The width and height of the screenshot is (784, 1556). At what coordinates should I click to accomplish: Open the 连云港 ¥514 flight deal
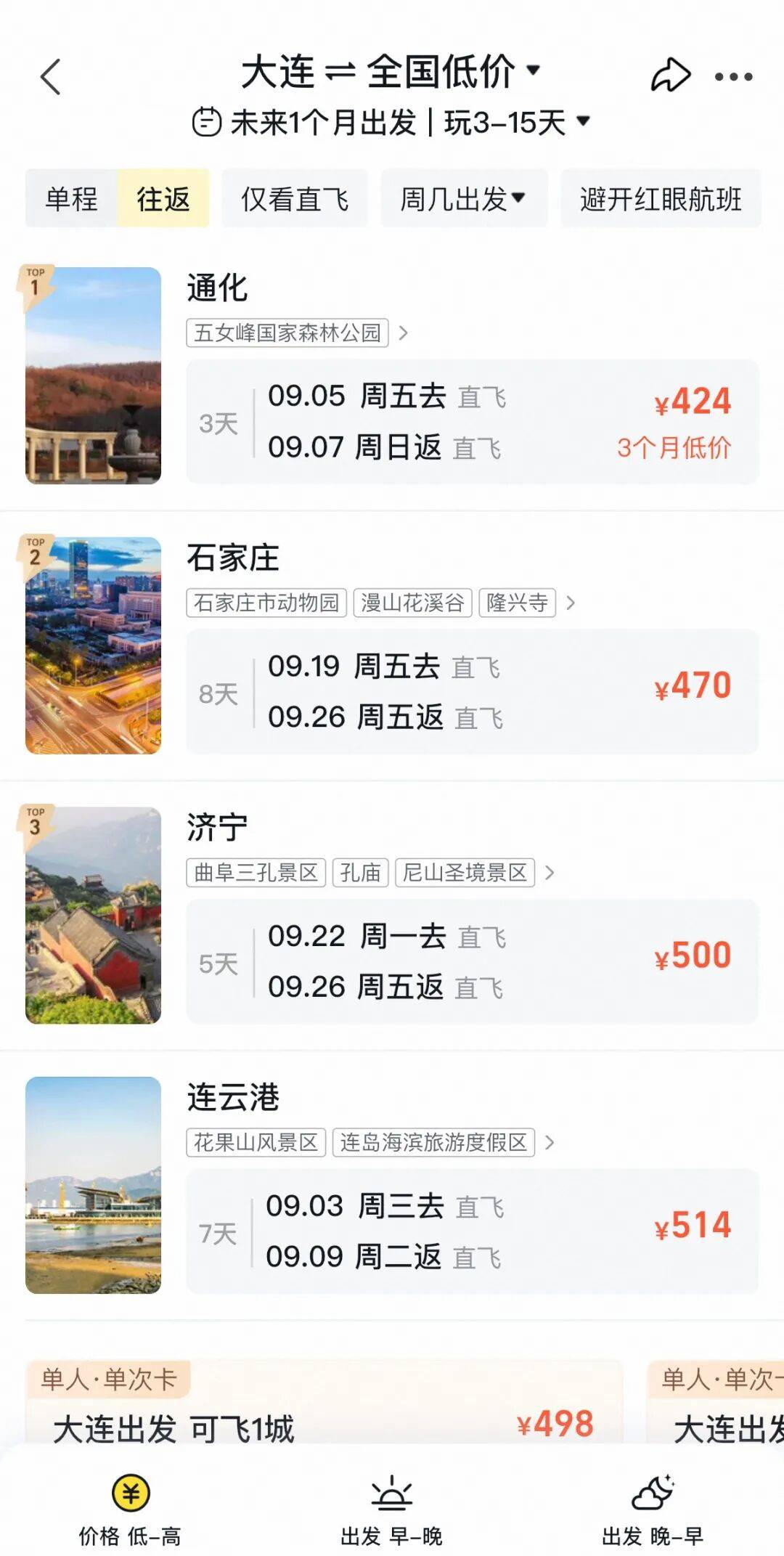(472, 1231)
